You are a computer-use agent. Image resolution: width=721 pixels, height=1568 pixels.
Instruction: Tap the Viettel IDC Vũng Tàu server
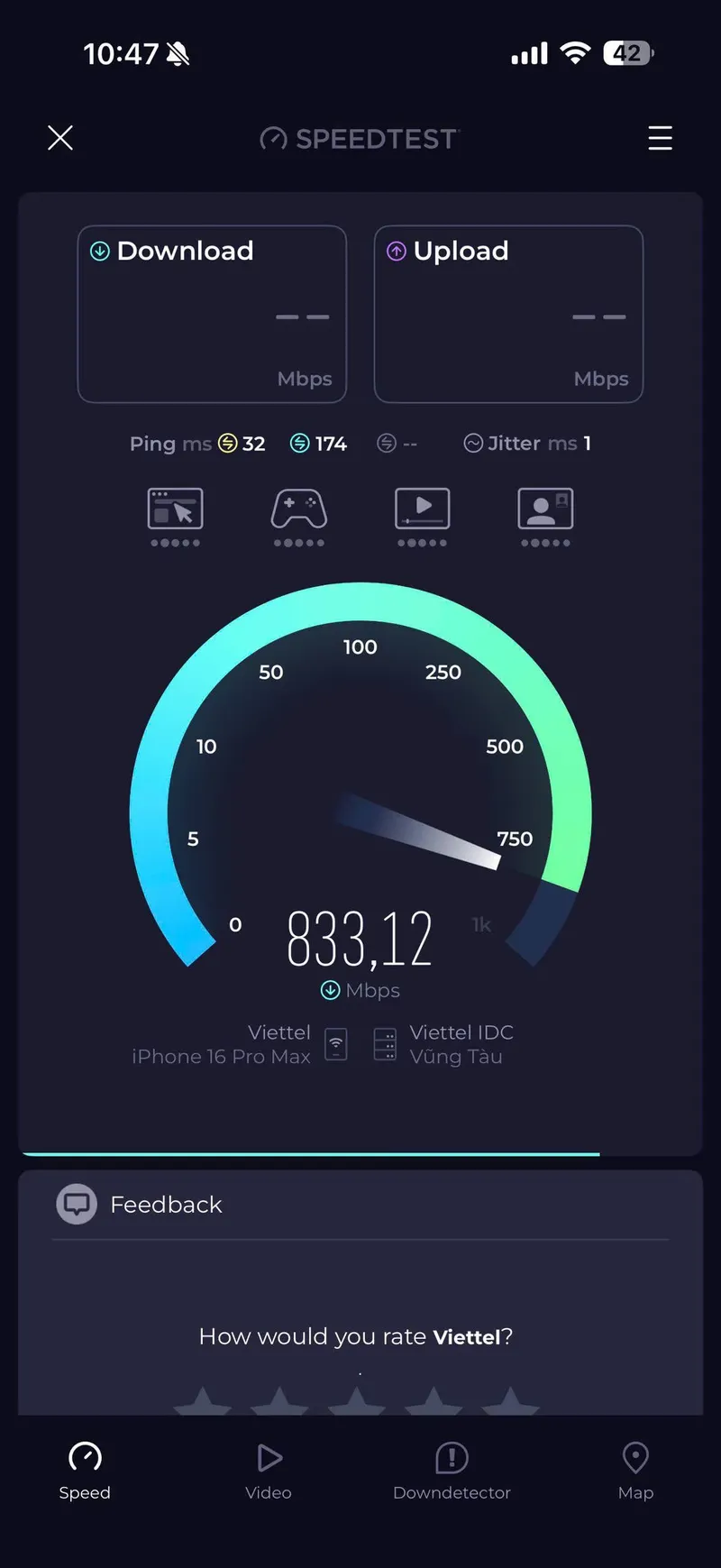(x=443, y=1044)
